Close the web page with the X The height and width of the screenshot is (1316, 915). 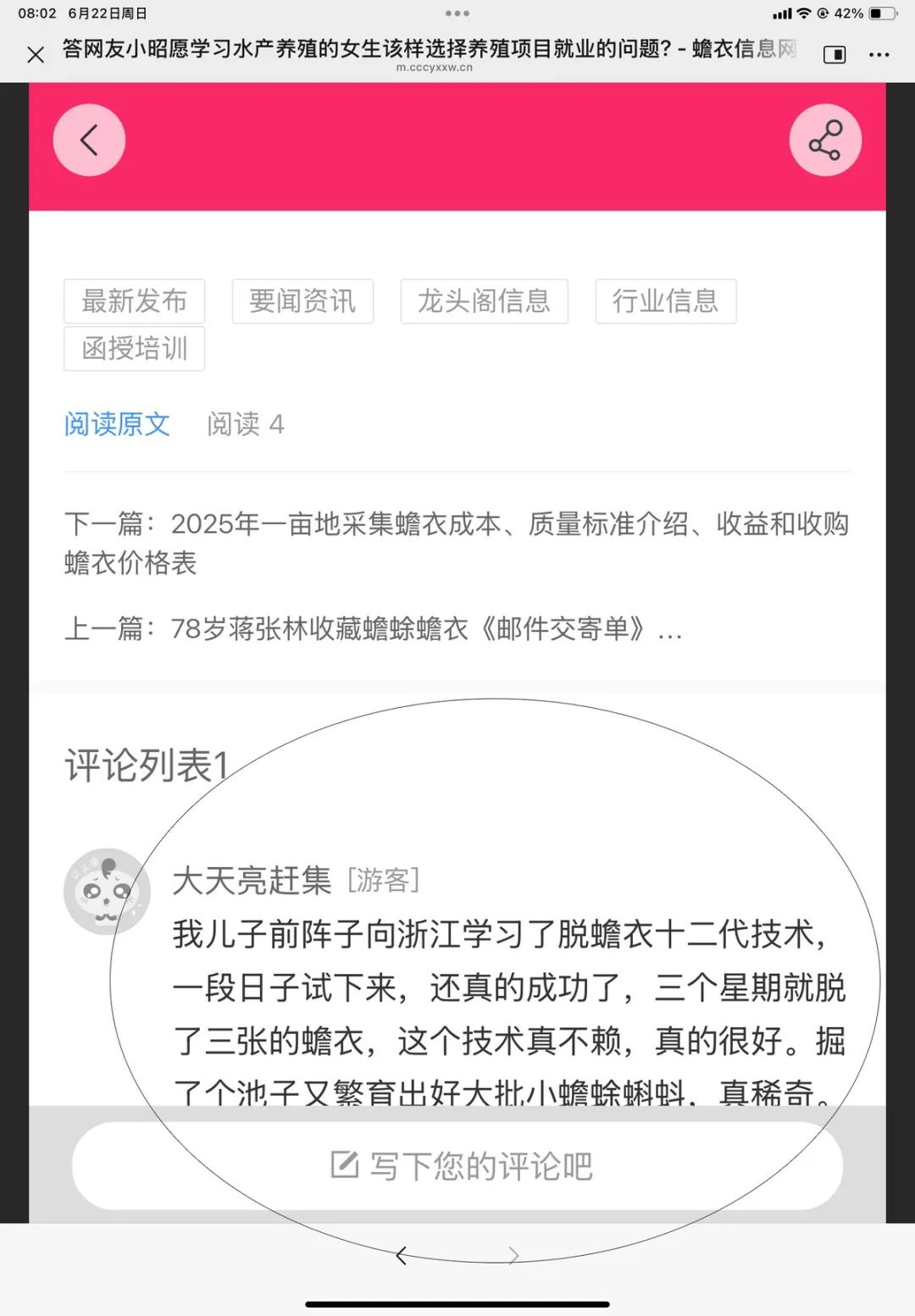click(36, 55)
